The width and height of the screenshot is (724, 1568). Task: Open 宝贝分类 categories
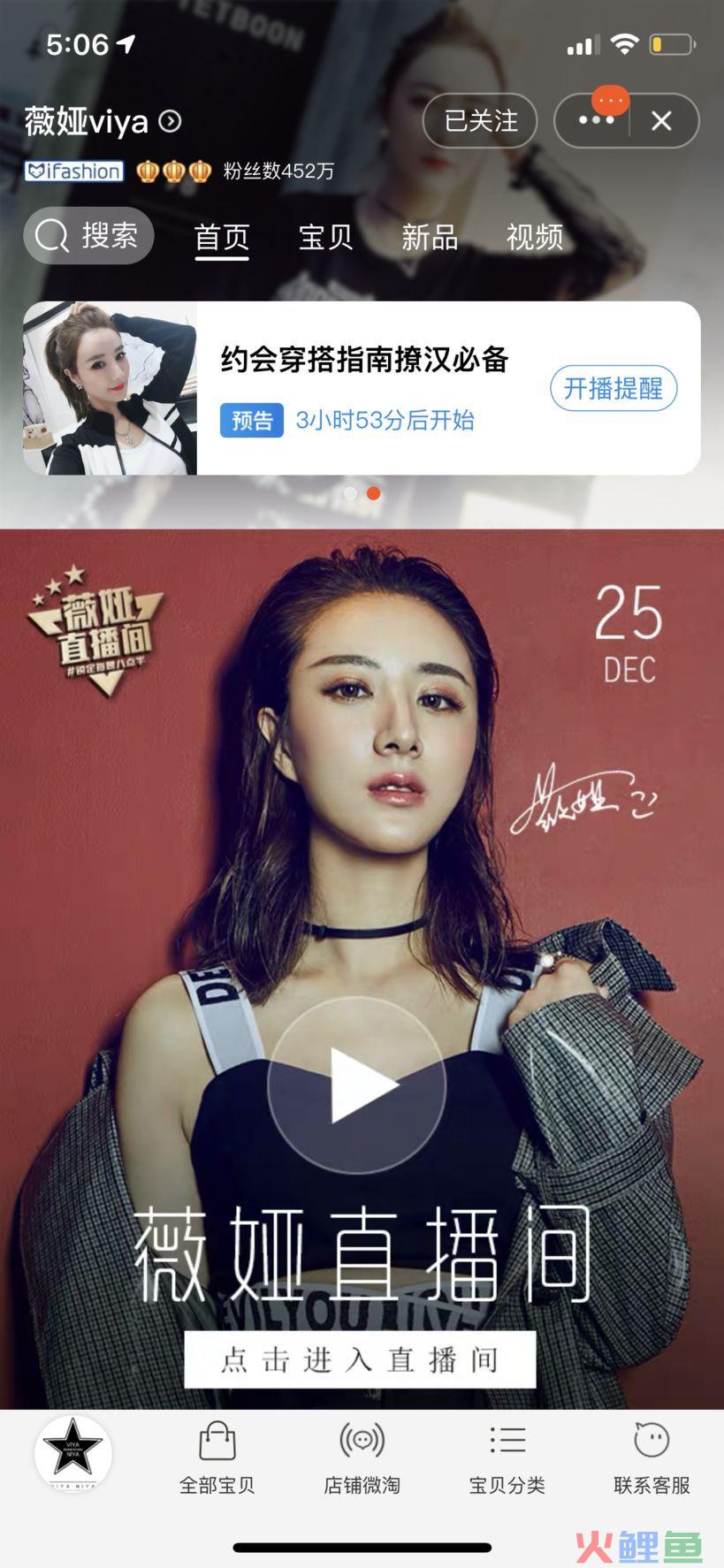pyautogui.click(x=507, y=1458)
